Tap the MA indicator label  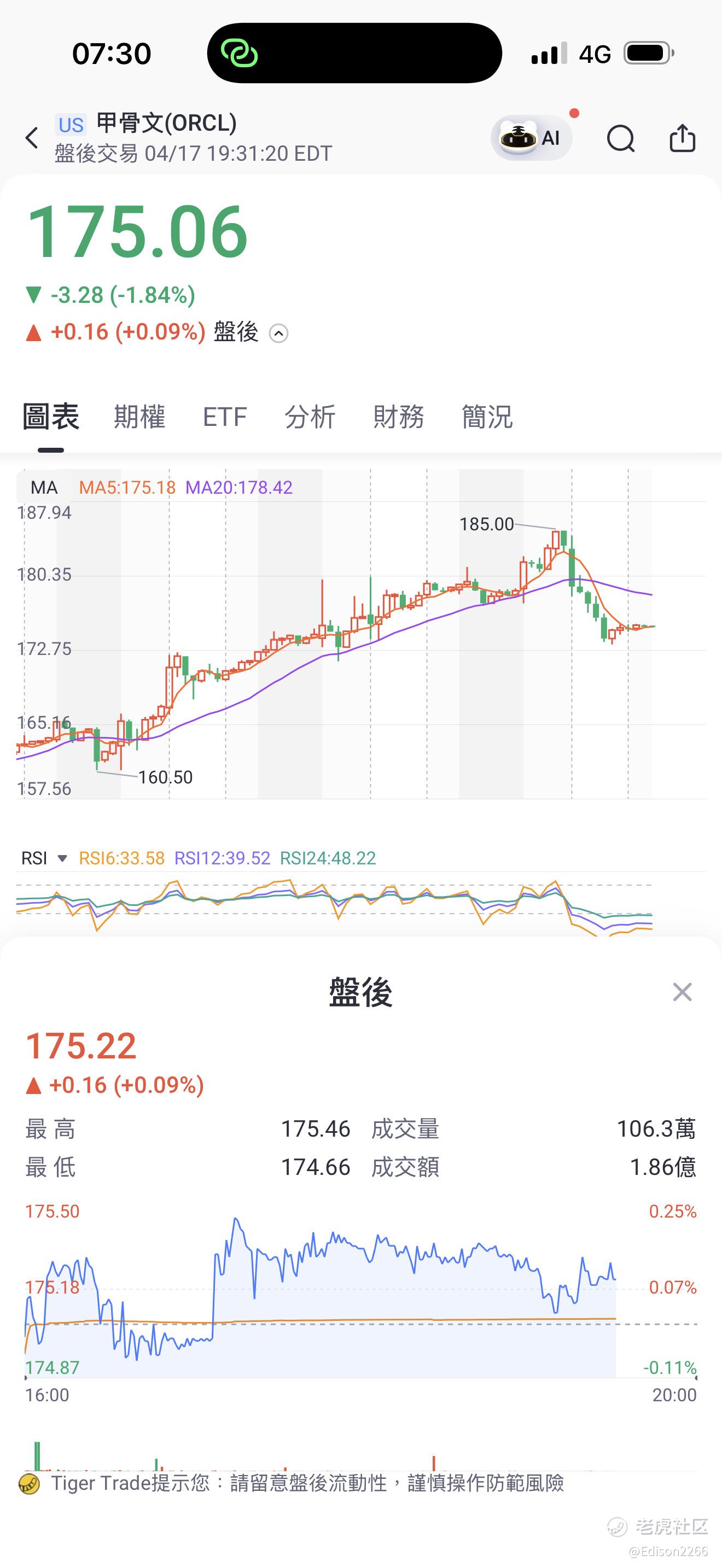pyautogui.click(x=44, y=488)
